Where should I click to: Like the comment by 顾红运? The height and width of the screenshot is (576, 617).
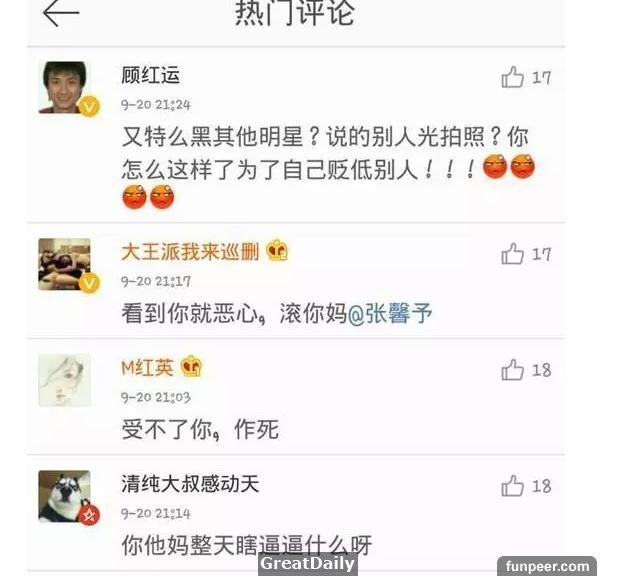[513, 77]
